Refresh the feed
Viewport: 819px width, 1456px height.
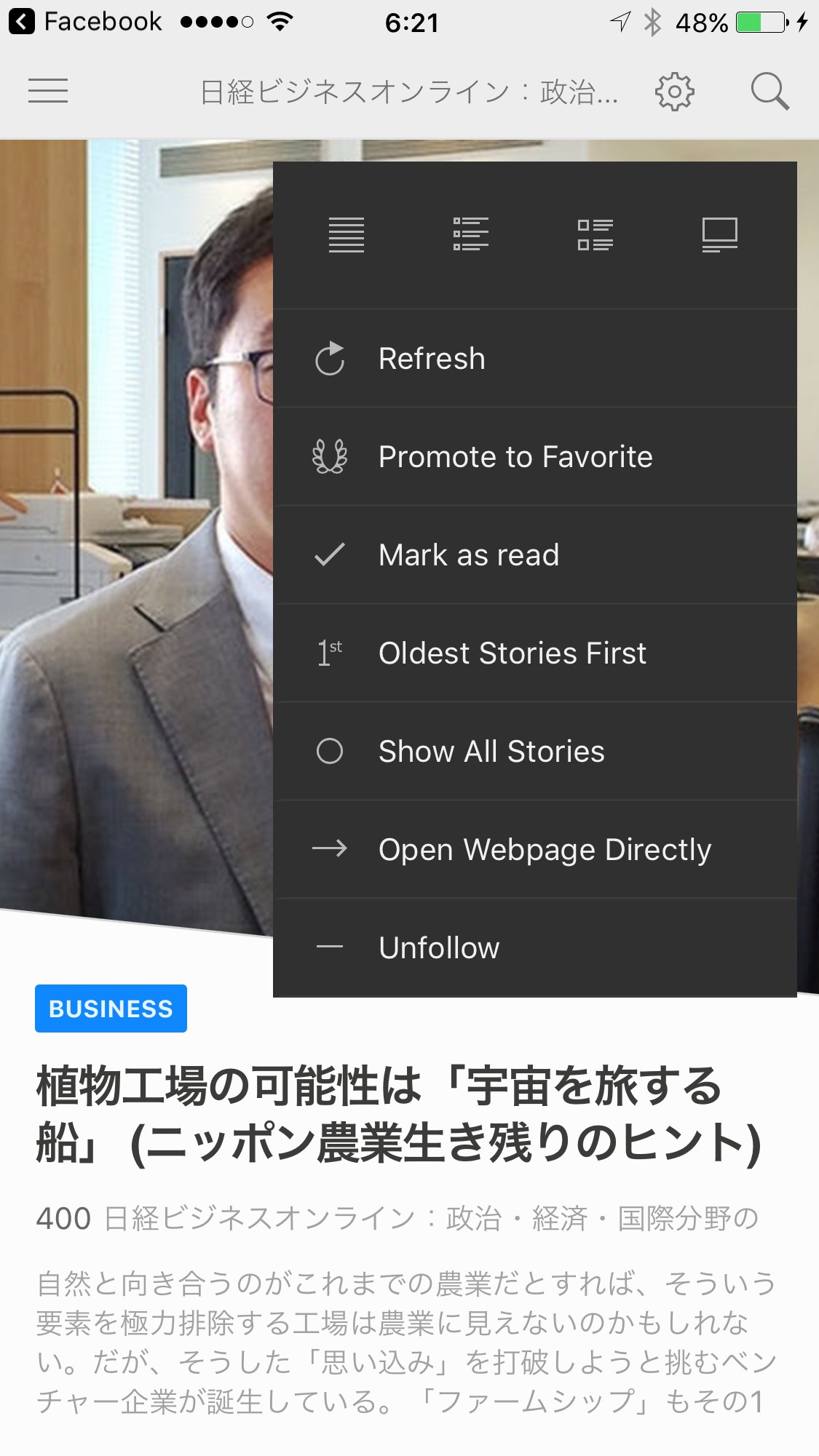[535, 359]
